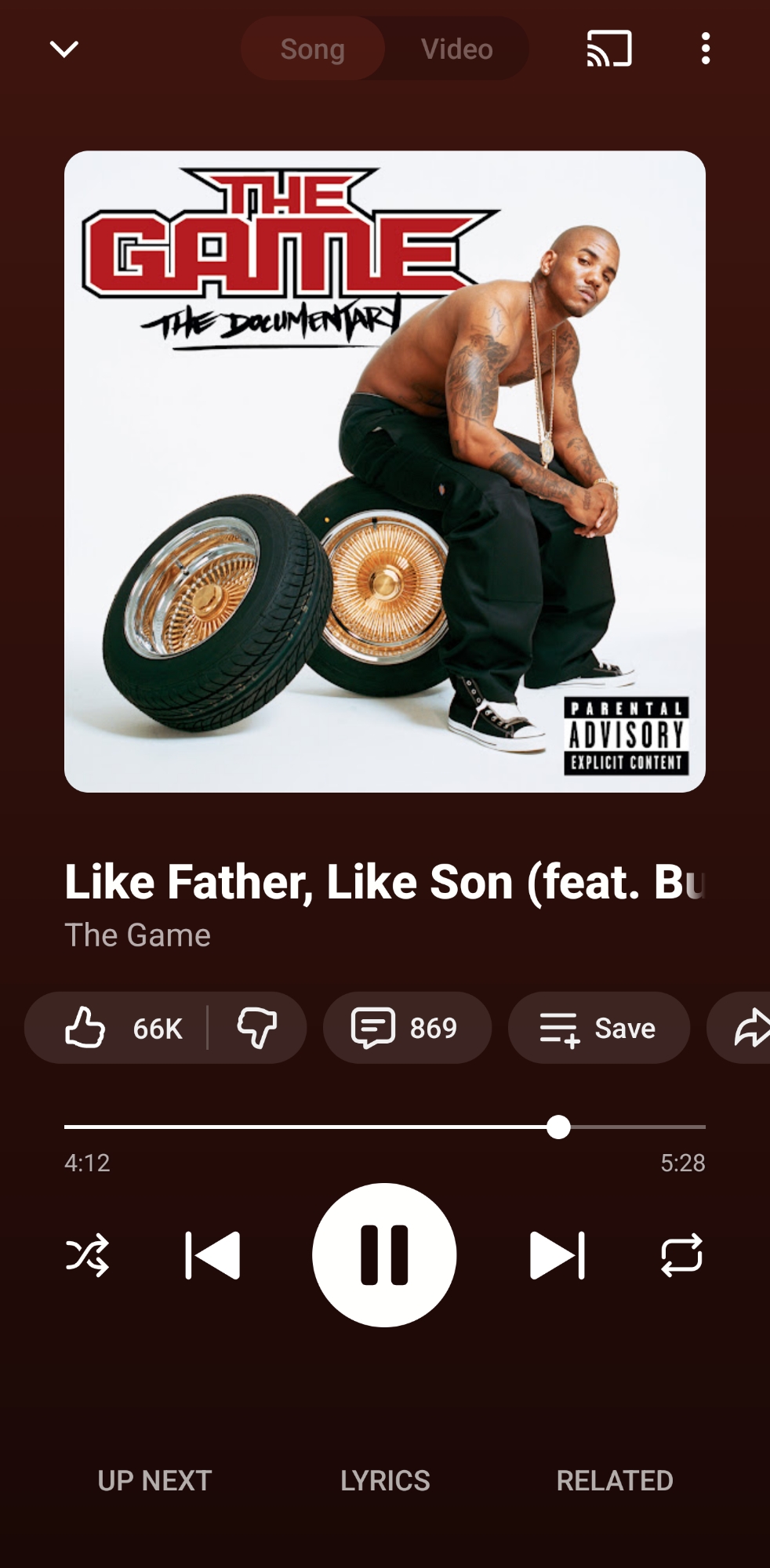Open The Game artist page
This screenshot has width=770, height=1568.
click(137, 935)
